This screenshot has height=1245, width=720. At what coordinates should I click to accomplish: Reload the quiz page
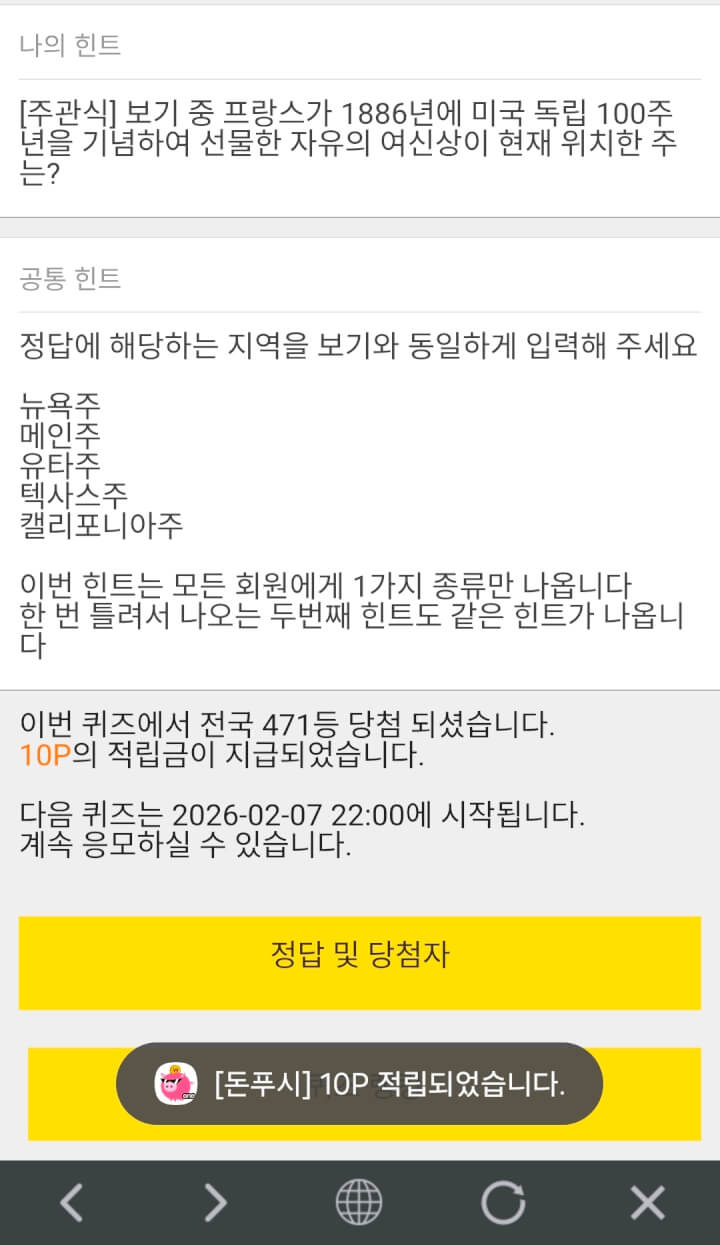(503, 1202)
